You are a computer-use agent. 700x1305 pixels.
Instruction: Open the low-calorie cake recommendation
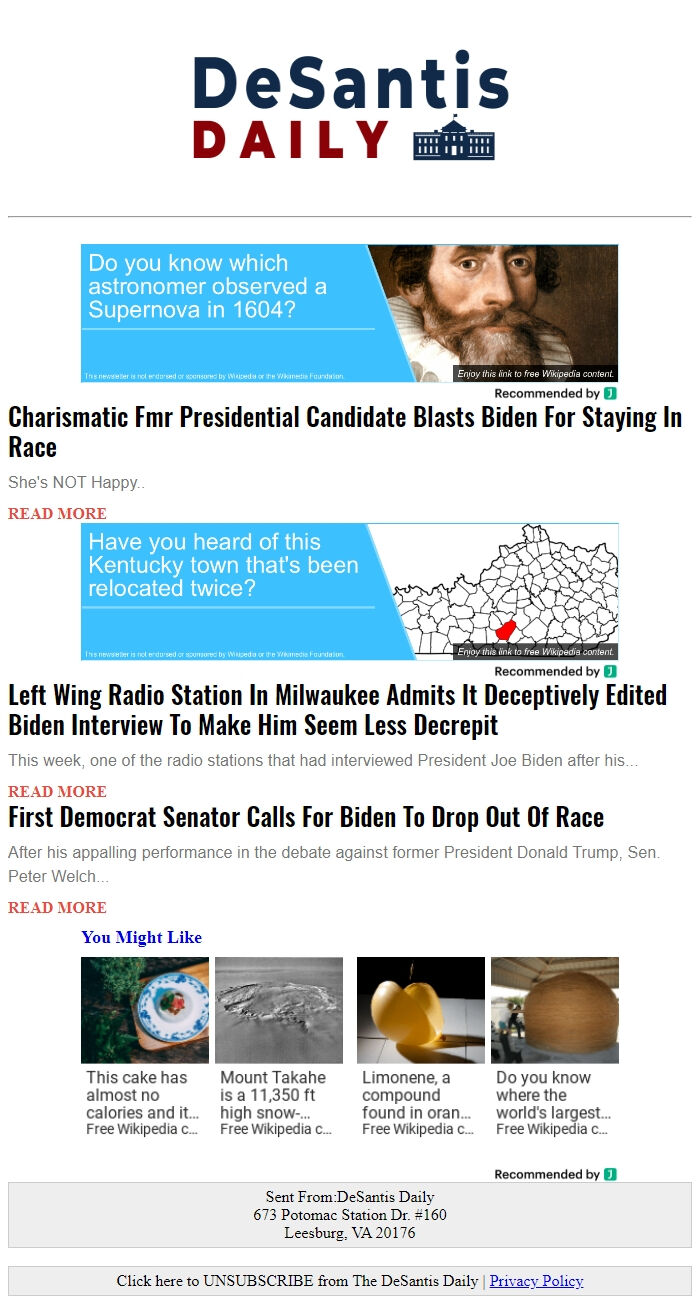pyautogui.click(x=144, y=1045)
